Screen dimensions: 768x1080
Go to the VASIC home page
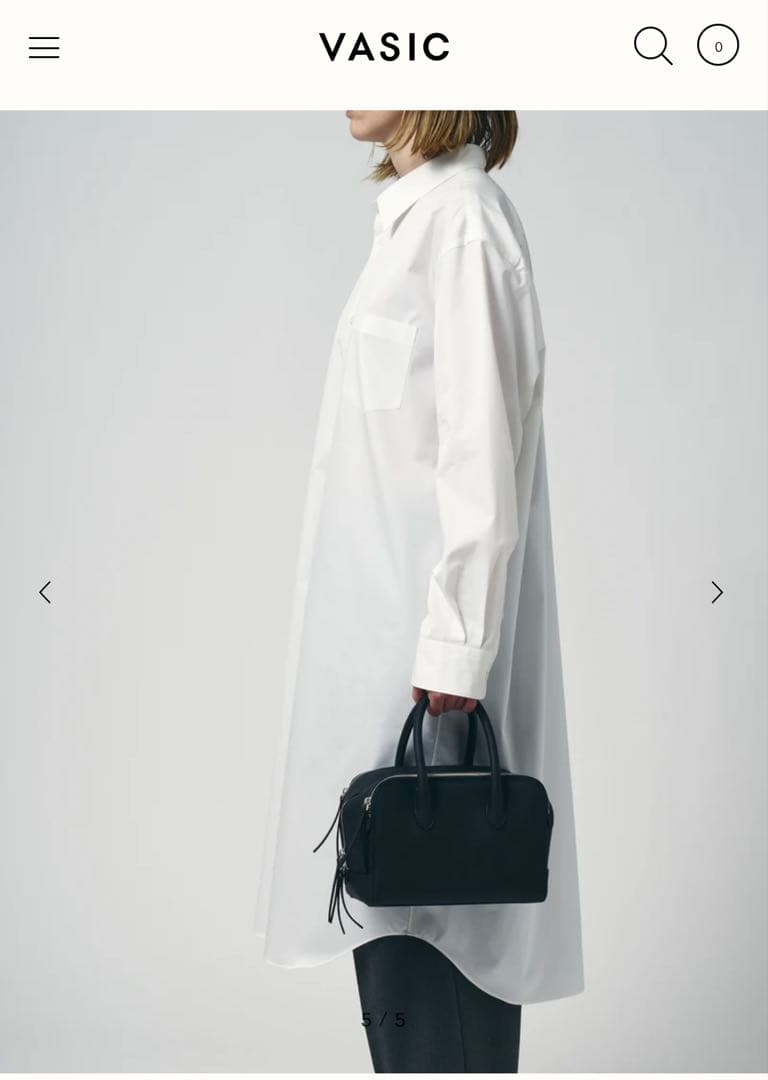tap(384, 47)
